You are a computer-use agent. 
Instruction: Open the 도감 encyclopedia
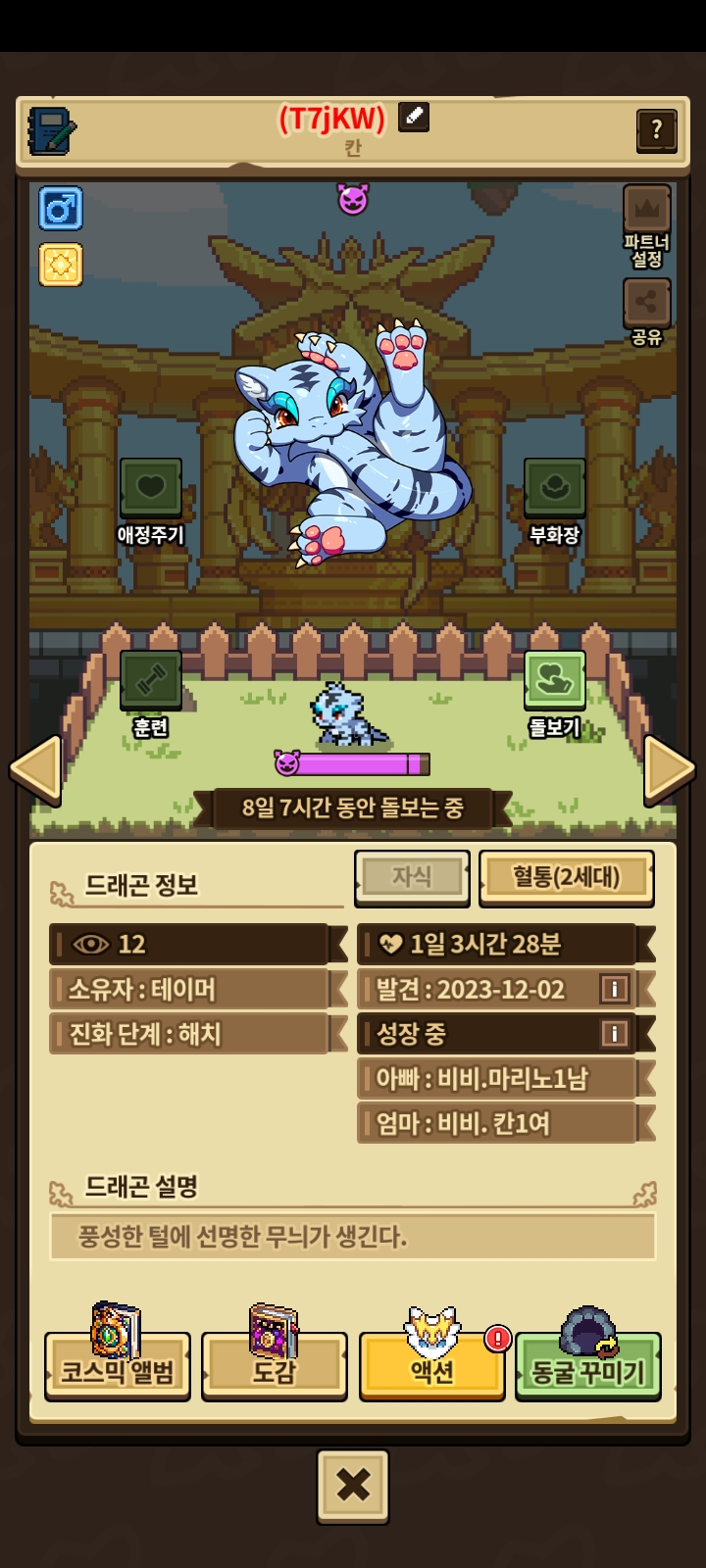click(x=275, y=1366)
